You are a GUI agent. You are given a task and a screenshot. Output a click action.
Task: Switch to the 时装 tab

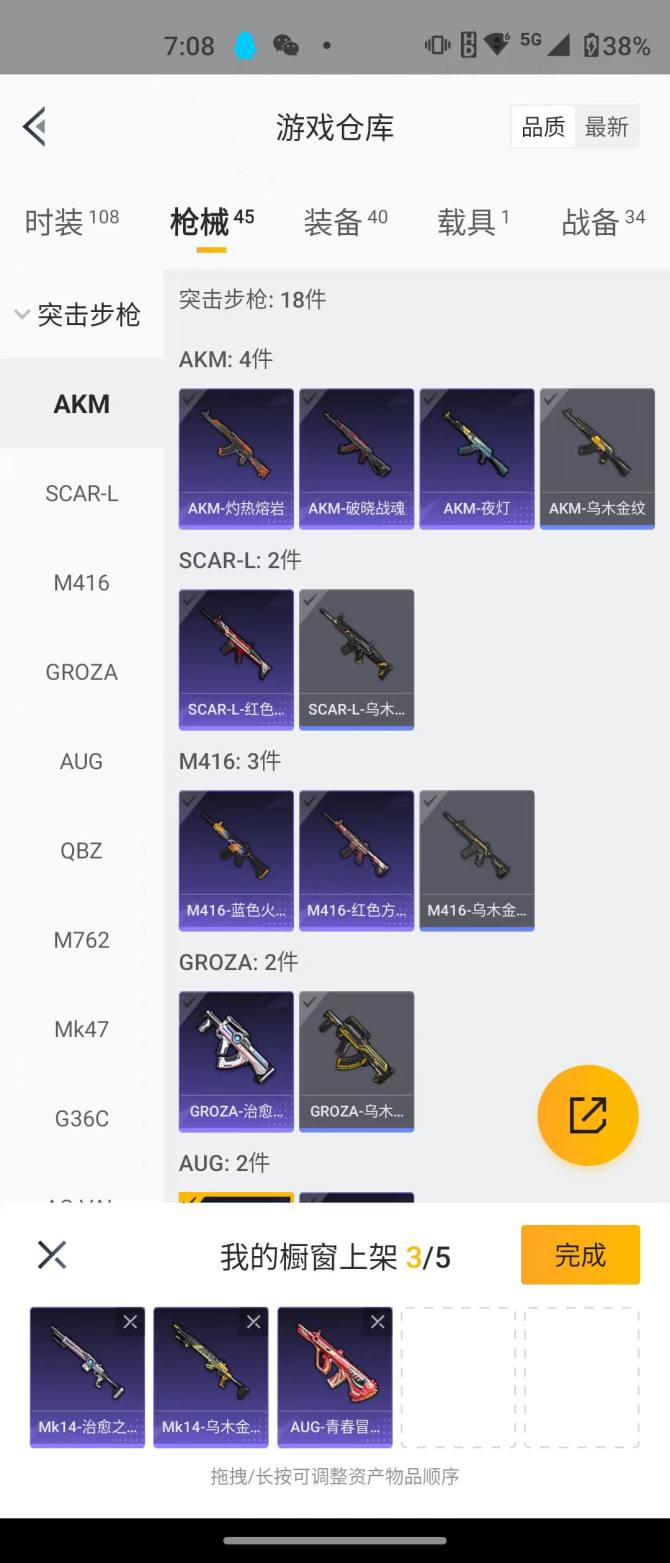pyautogui.click(x=70, y=222)
